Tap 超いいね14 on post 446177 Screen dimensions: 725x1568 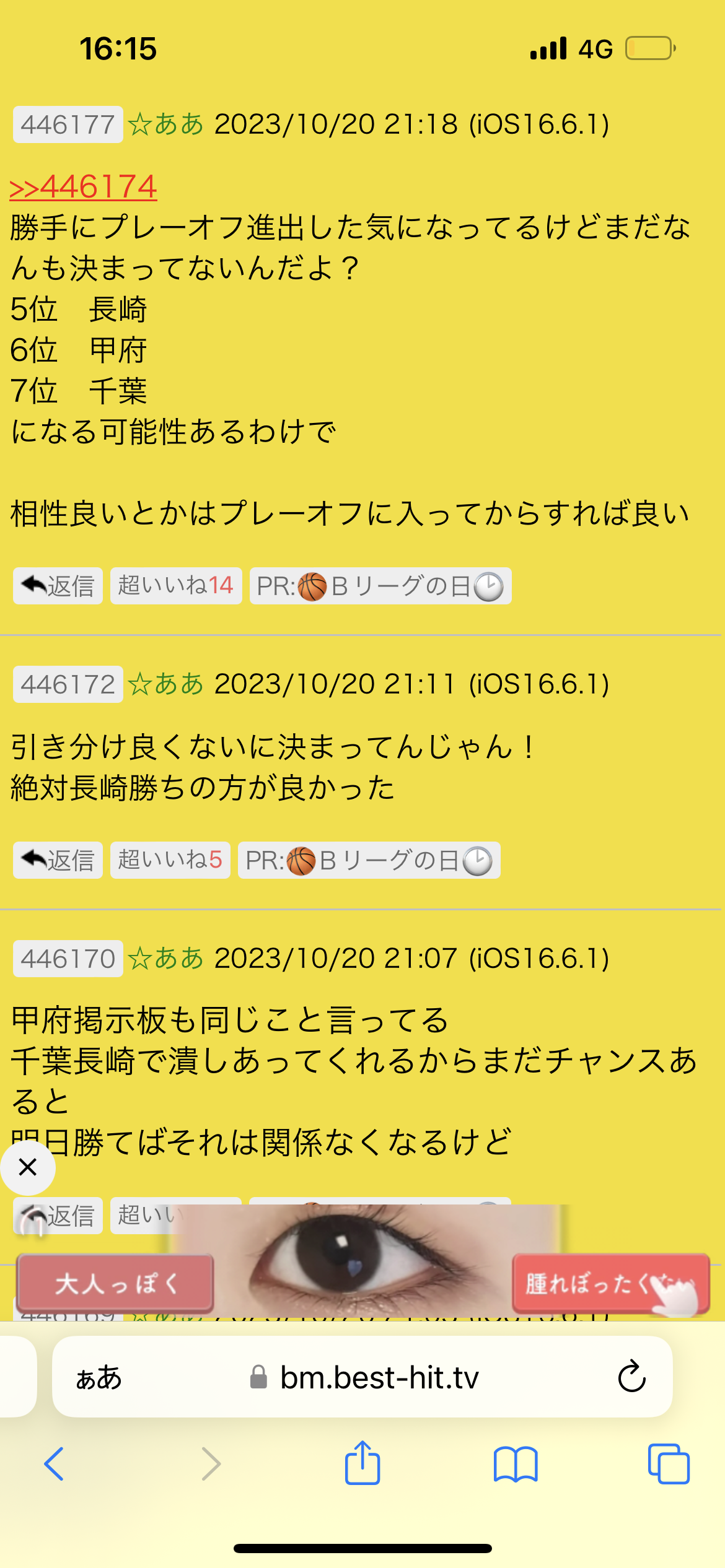tap(175, 586)
